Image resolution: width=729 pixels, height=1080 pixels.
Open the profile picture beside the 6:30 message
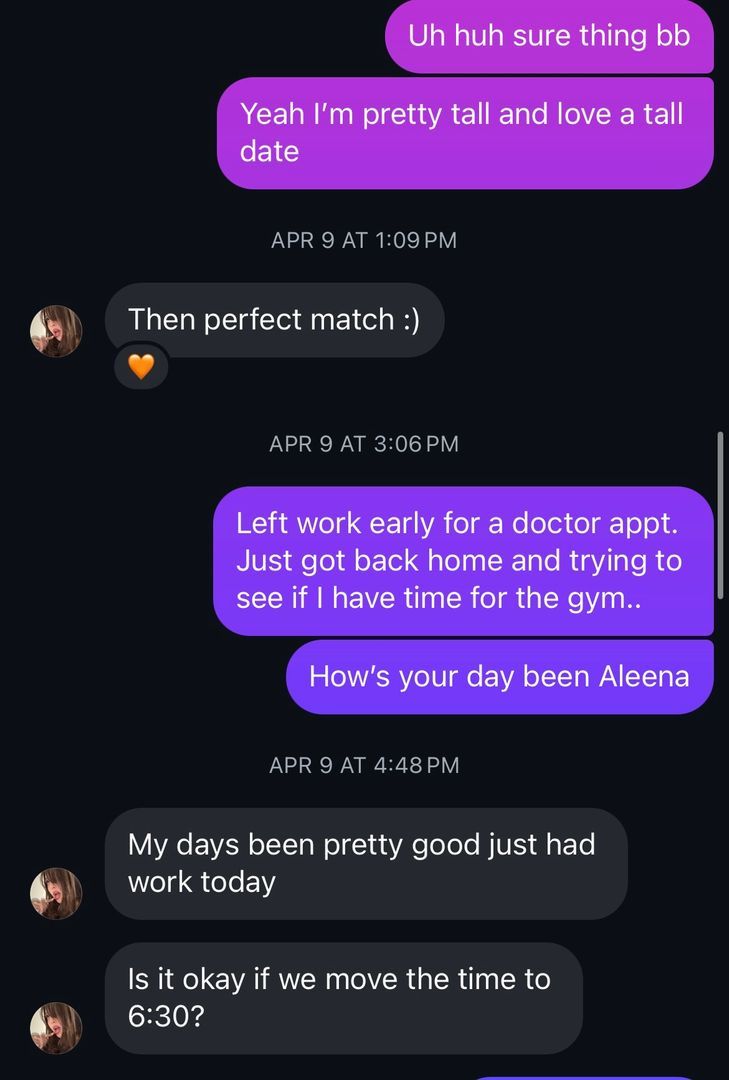pos(56,1027)
